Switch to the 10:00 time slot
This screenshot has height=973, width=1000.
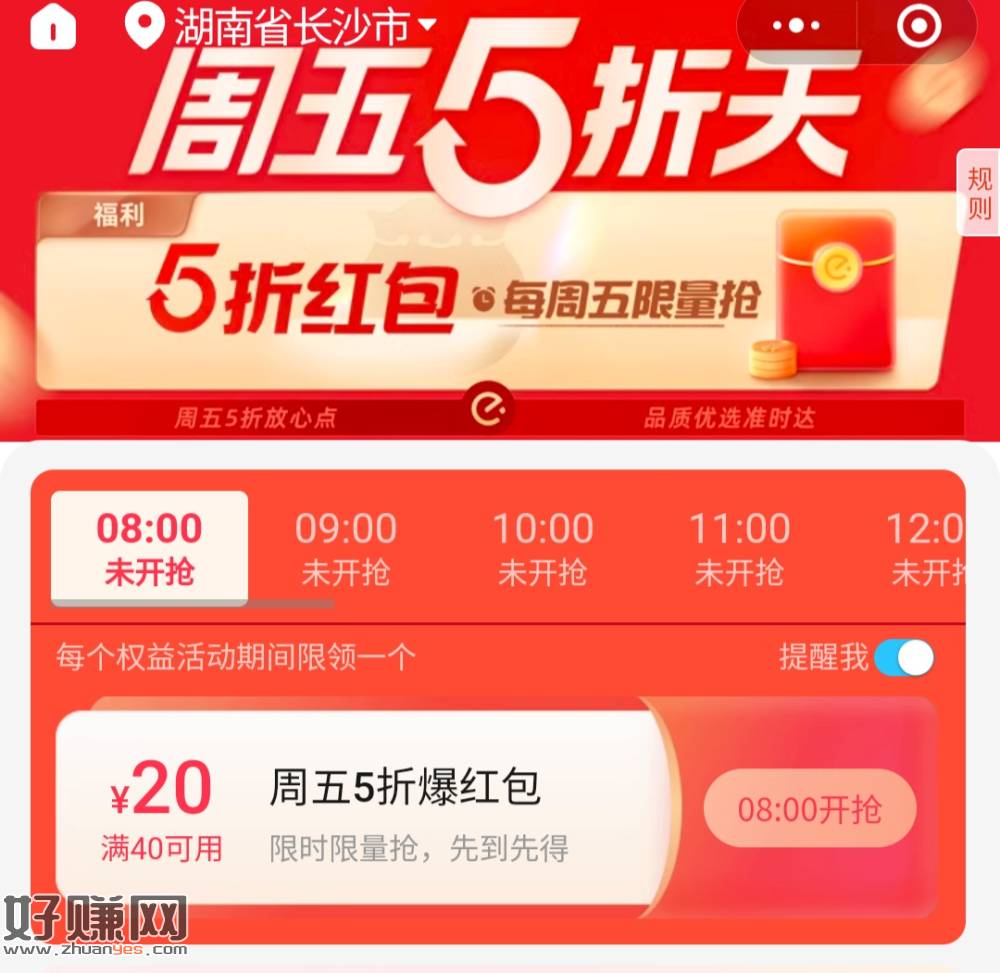coord(542,548)
